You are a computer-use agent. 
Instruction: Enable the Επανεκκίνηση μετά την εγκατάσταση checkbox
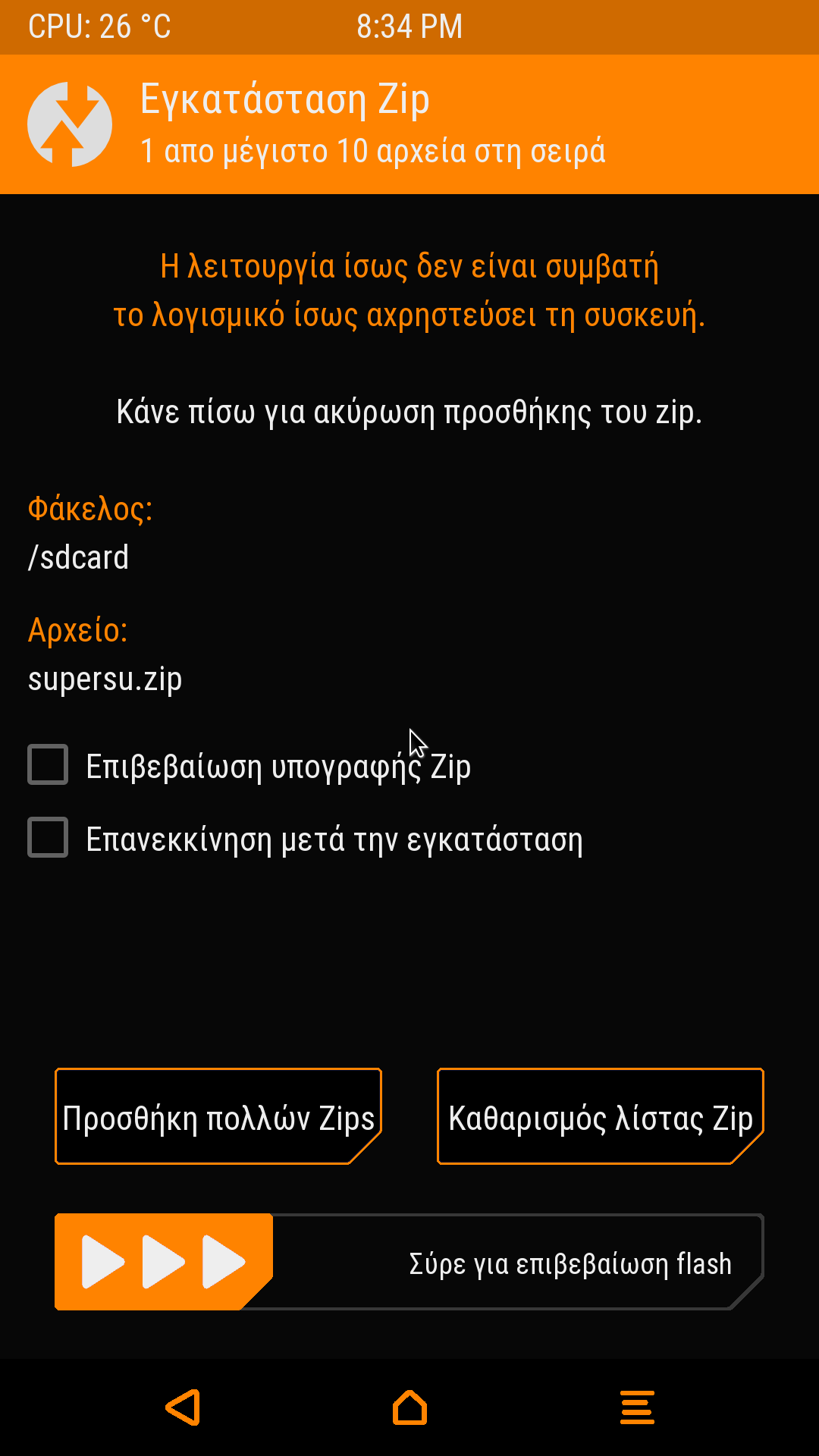click(48, 837)
